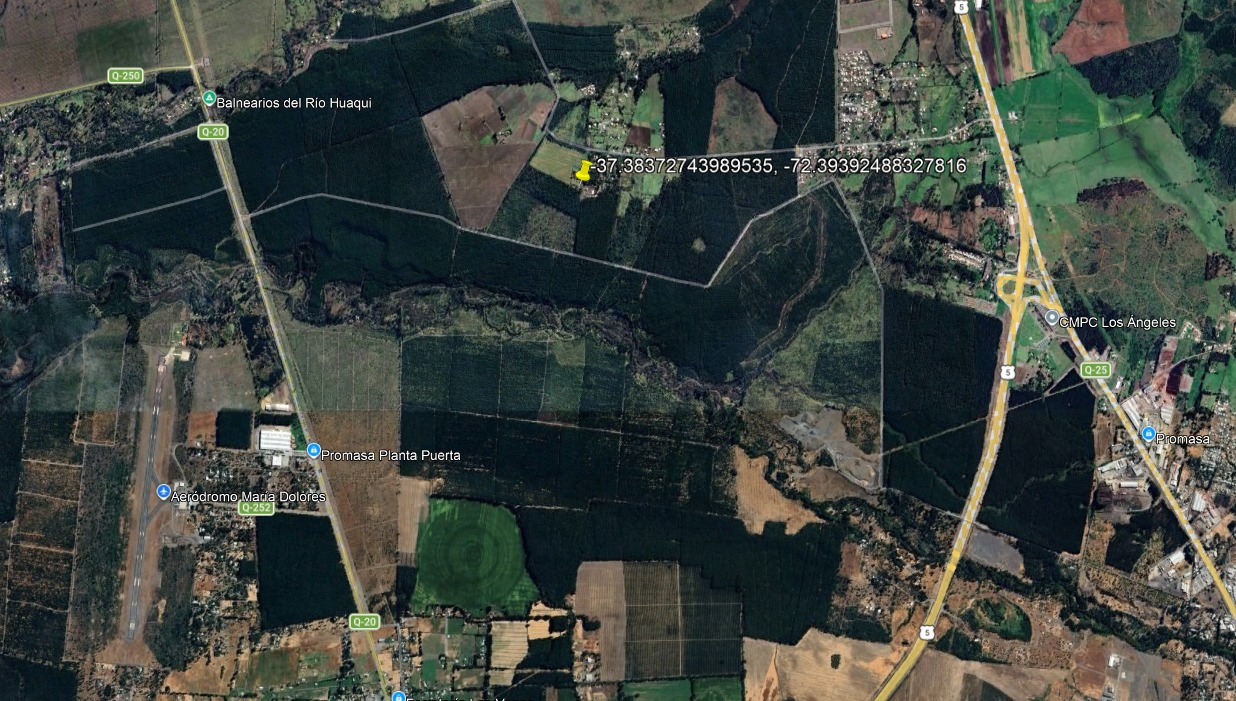The width and height of the screenshot is (1236, 701).
Task: Select the Balnearios del Río Huaqui marker
Action: tap(208, 99)
